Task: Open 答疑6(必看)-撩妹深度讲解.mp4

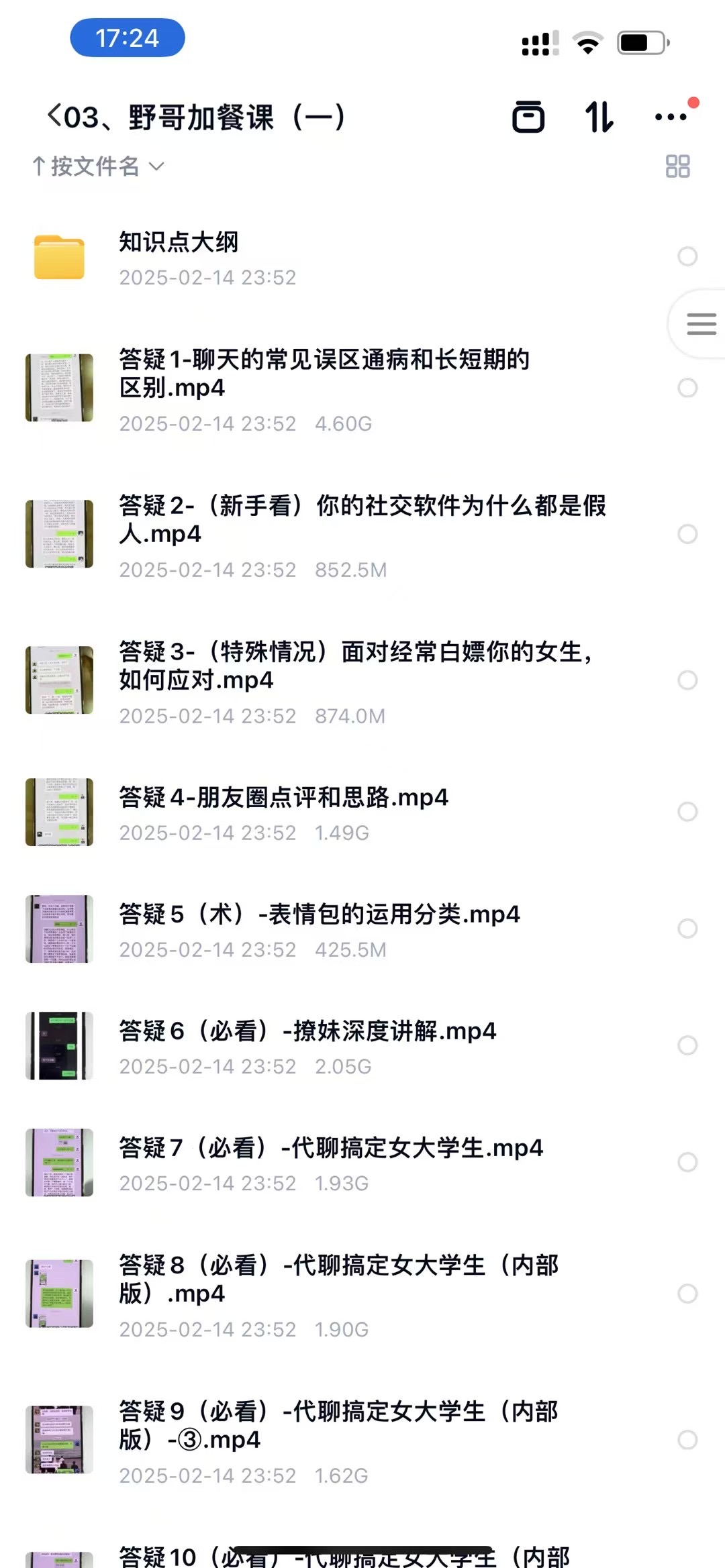Action: (307, 1045)
